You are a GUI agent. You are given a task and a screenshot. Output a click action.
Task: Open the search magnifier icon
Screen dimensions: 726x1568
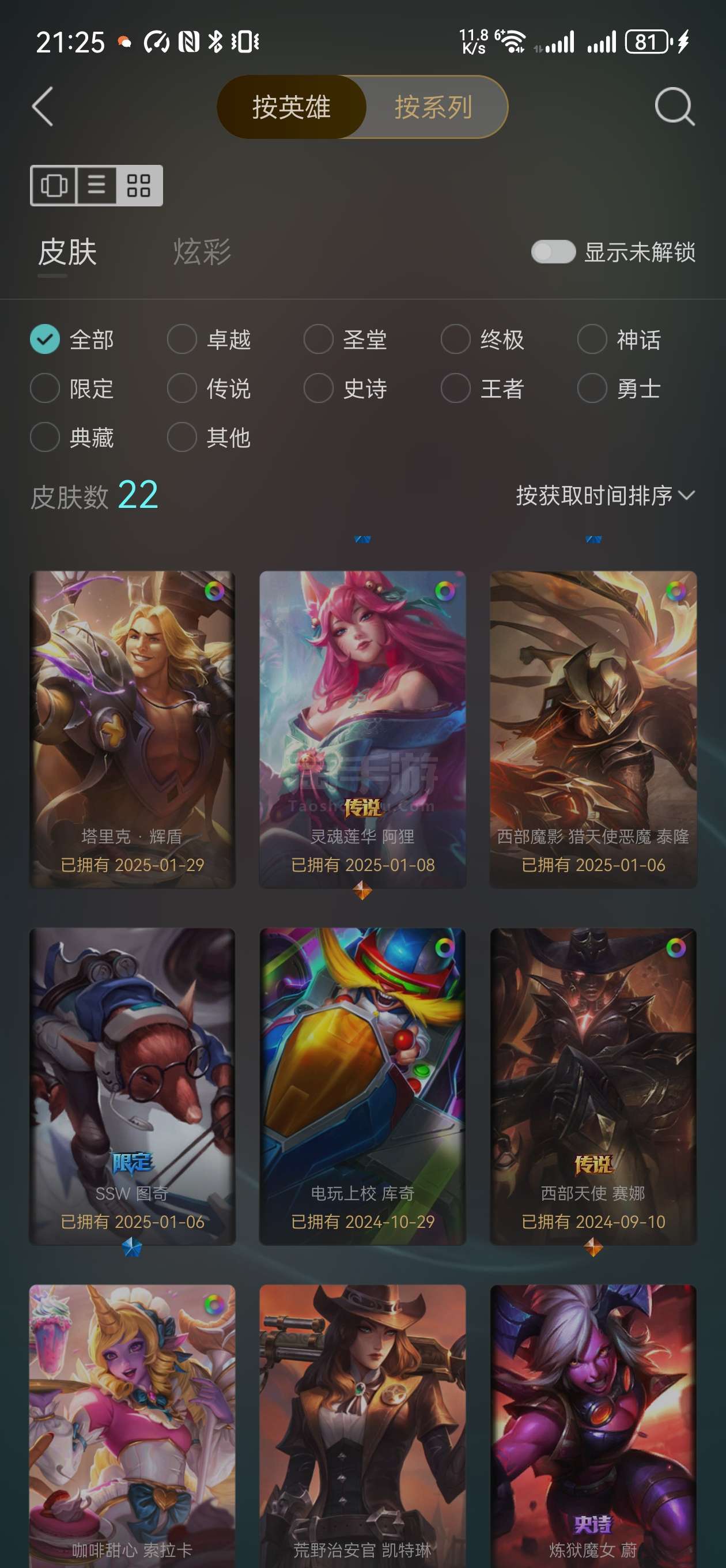tap(674, 107)
